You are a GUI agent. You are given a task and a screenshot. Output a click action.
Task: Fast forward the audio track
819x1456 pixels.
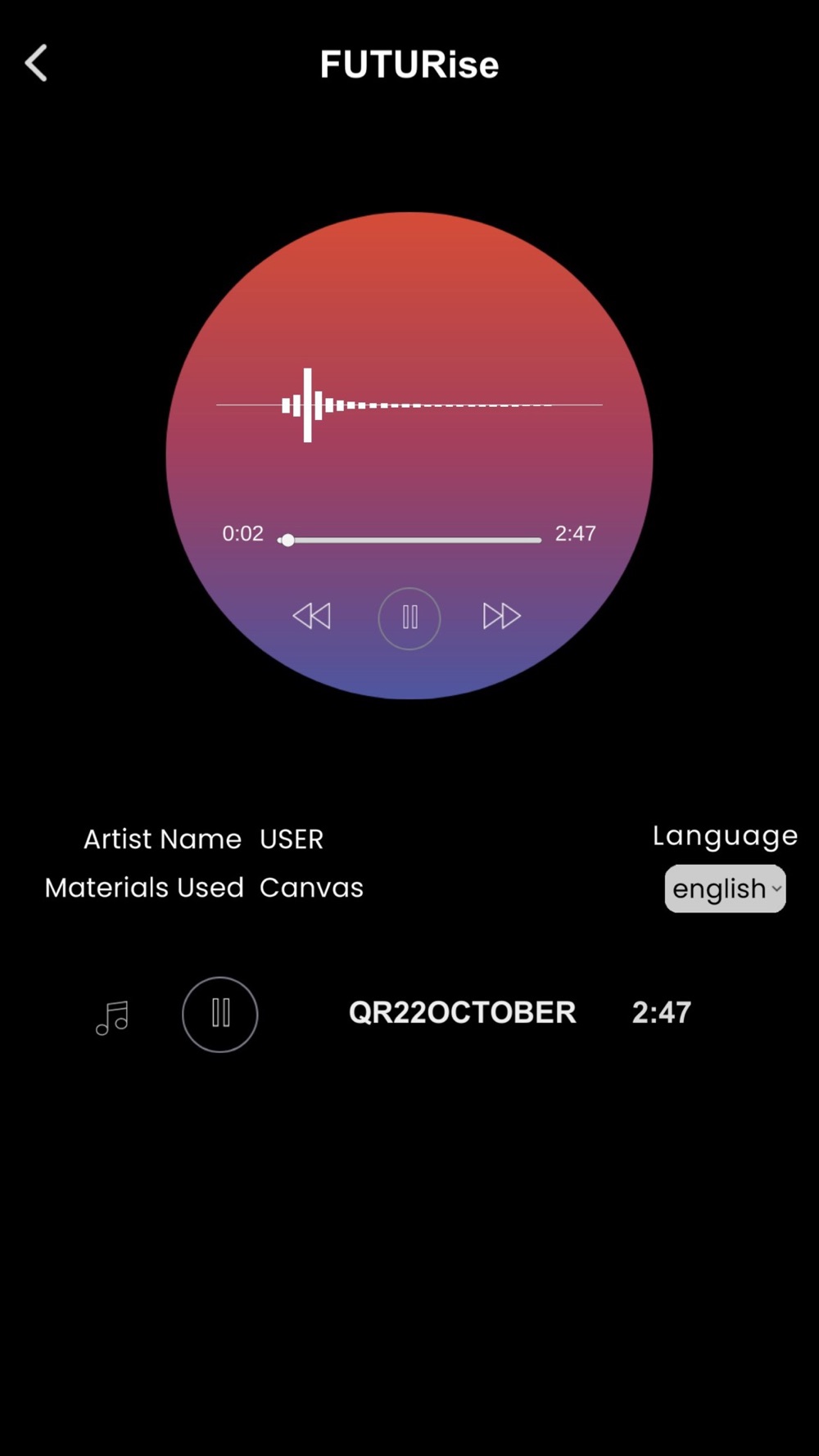click(x=501, y=616)
